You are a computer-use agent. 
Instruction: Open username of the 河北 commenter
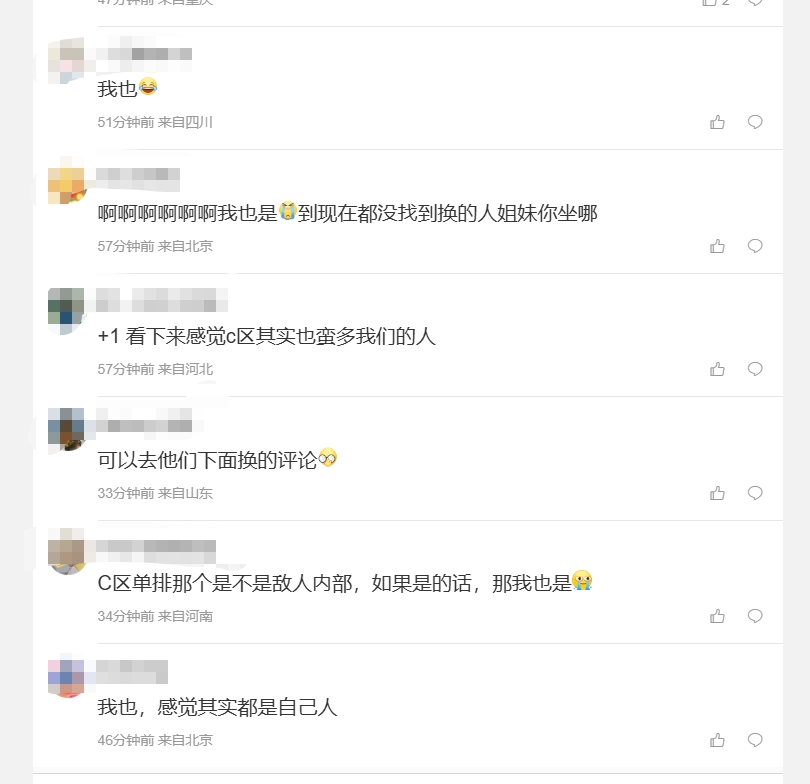tap(162, 299)
